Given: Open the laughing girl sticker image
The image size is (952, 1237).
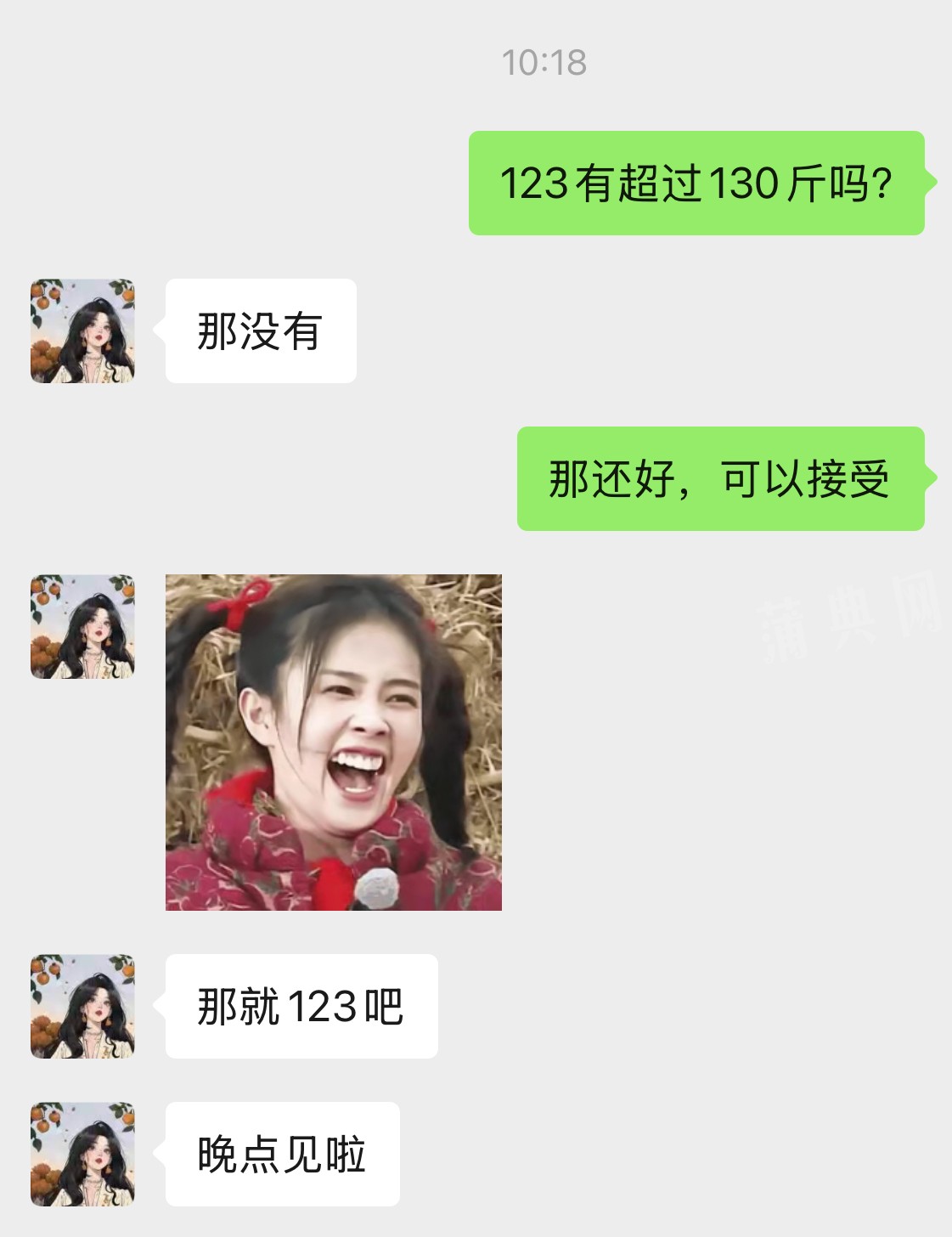Looking at the screenshot, I should coord(333,742).
